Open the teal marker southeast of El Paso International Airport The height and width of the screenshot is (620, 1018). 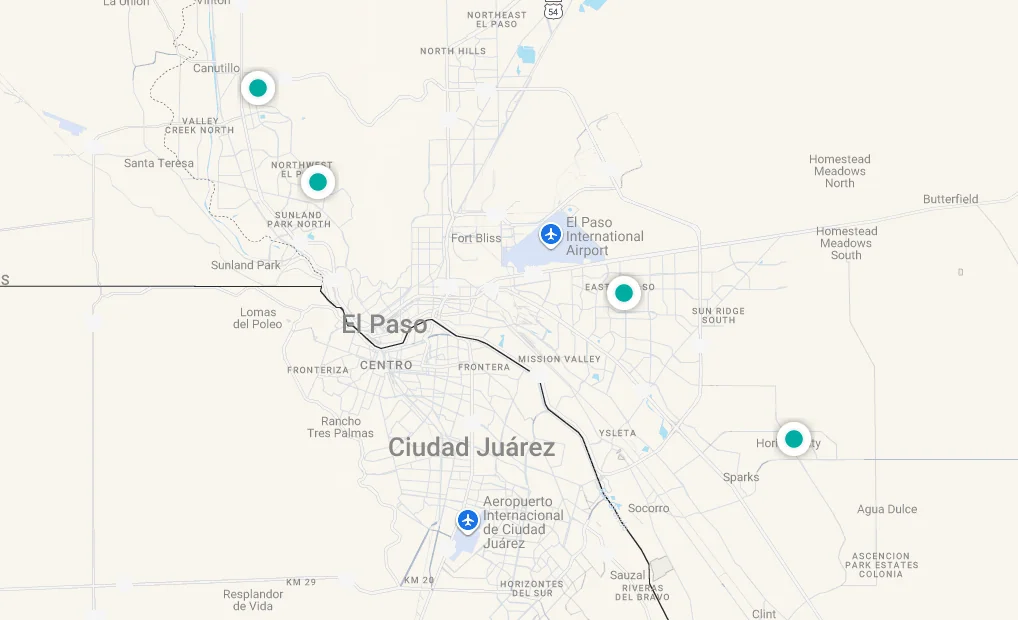(x=624, y=293)
